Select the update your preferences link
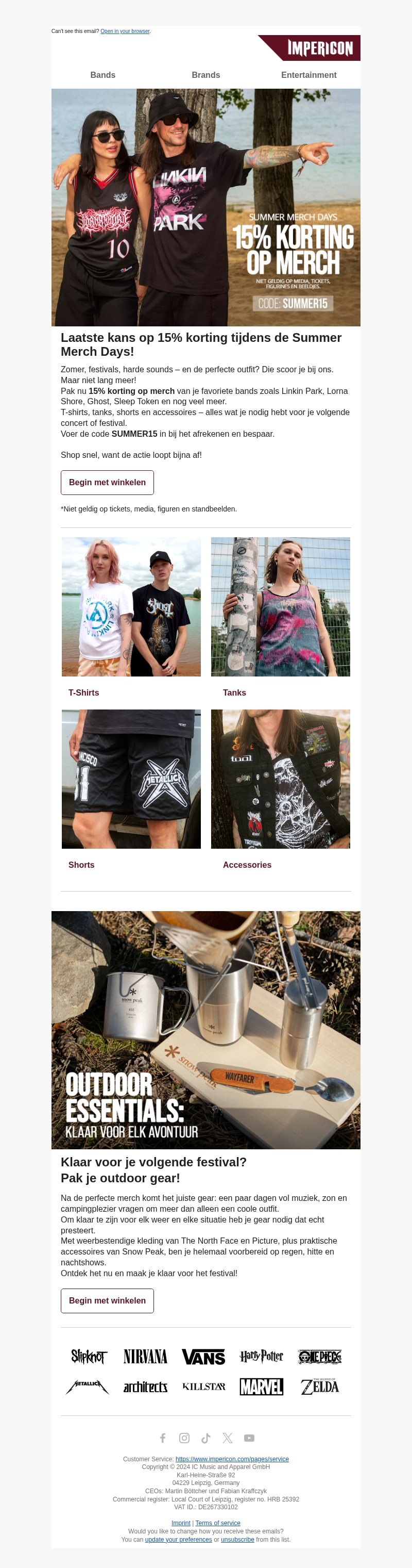Image resolution: width=412 pixels, height=1568 pixels. coord(178,1540)
